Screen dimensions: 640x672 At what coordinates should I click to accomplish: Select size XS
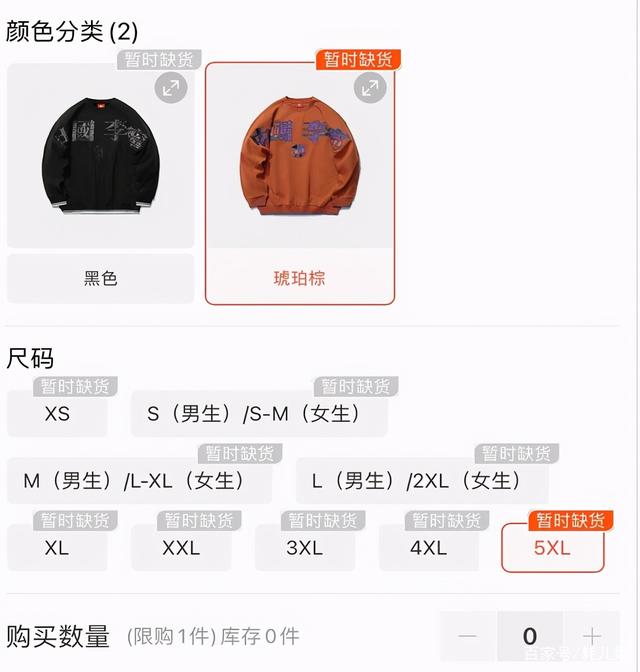click(x=57, y=413)
